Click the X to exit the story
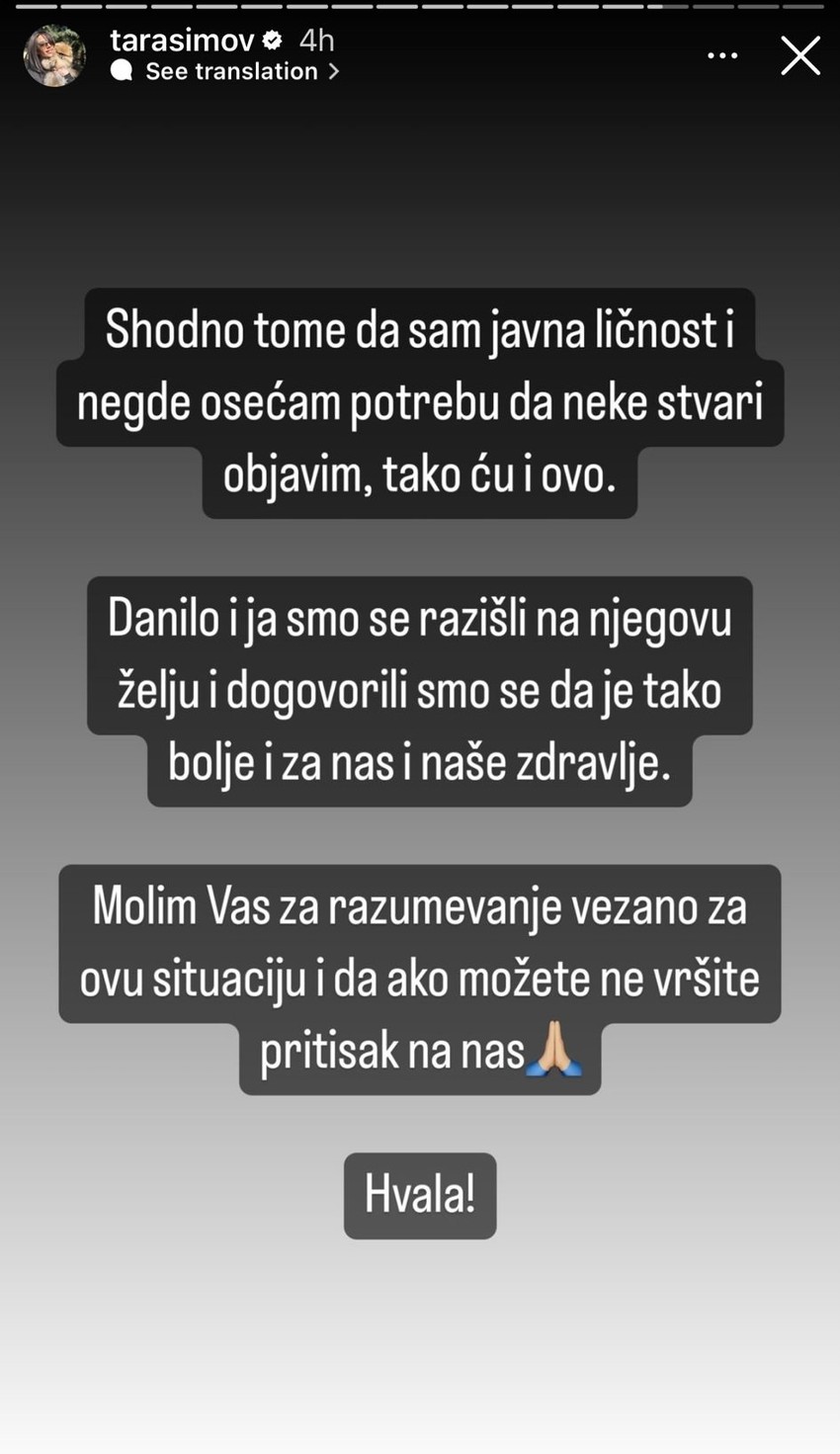The image size is (840, 1454). (x=800, y=55)
